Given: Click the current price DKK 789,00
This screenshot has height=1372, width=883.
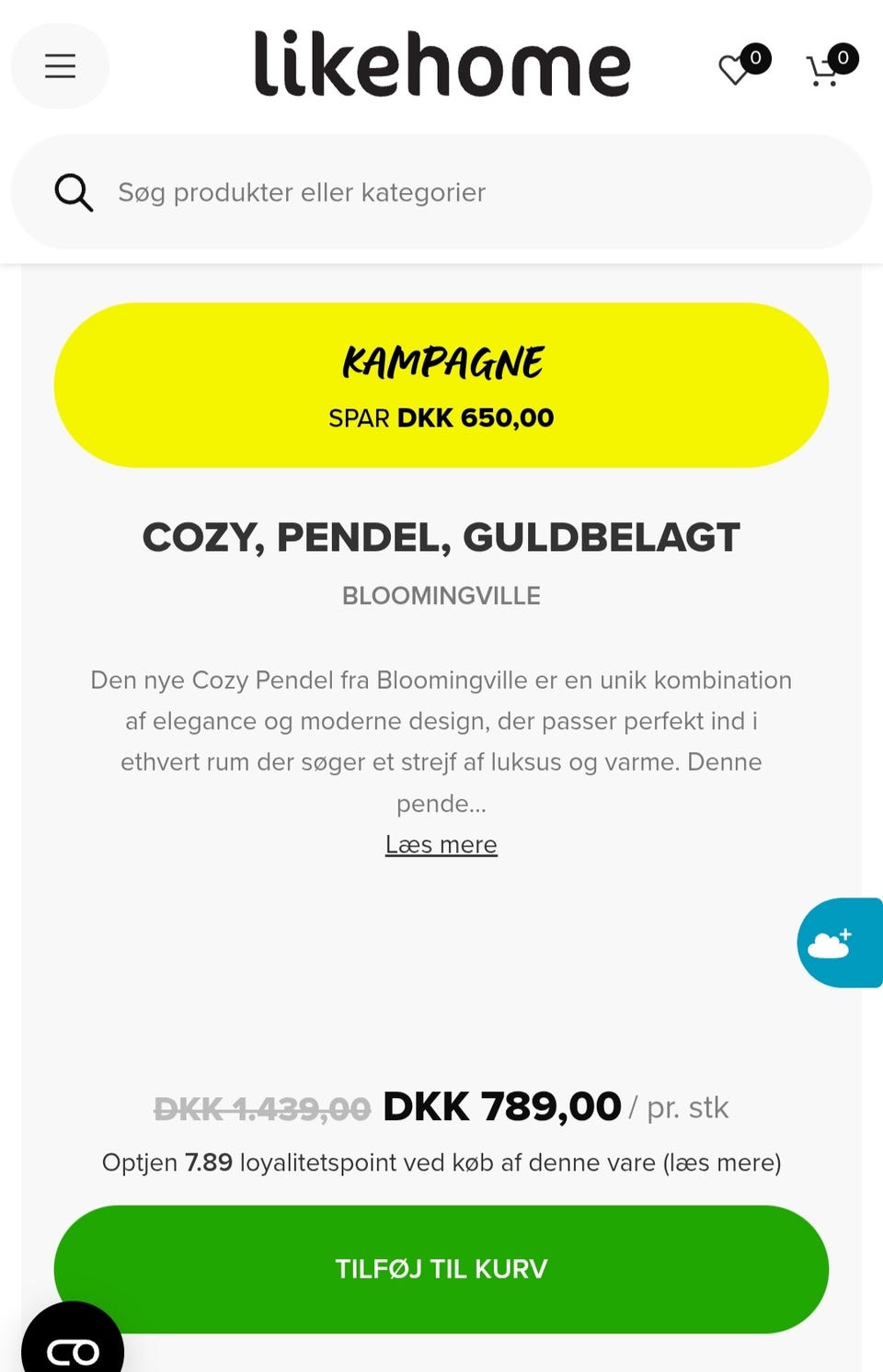Looking at the screenshot, I should point(501,1105).
